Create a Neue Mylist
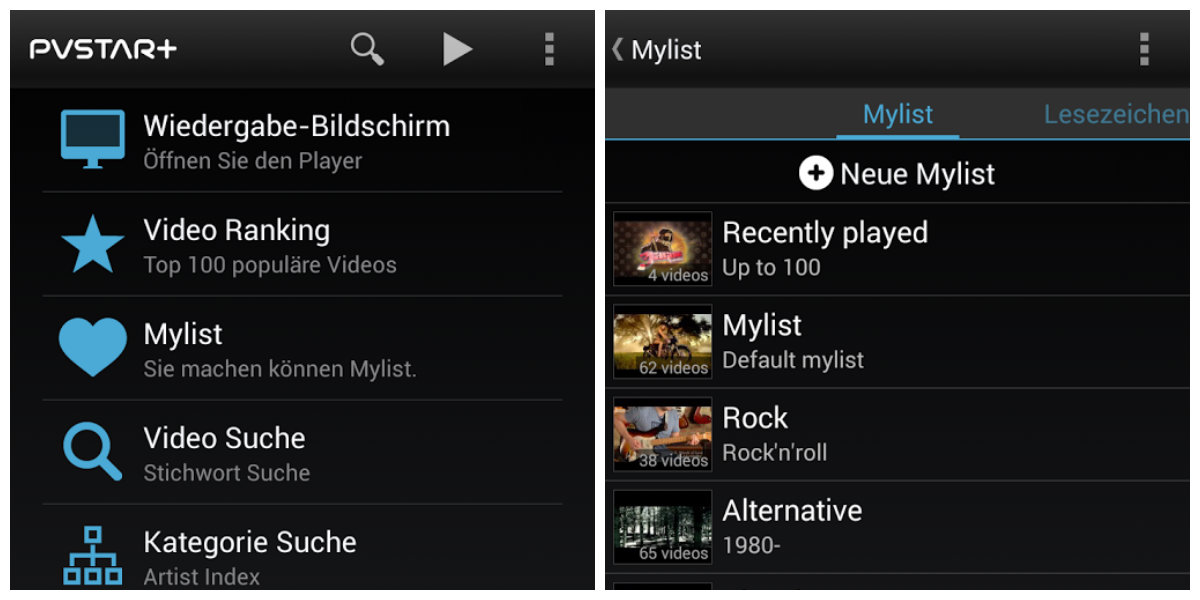 pyautogui.click(x=897, y=174)
